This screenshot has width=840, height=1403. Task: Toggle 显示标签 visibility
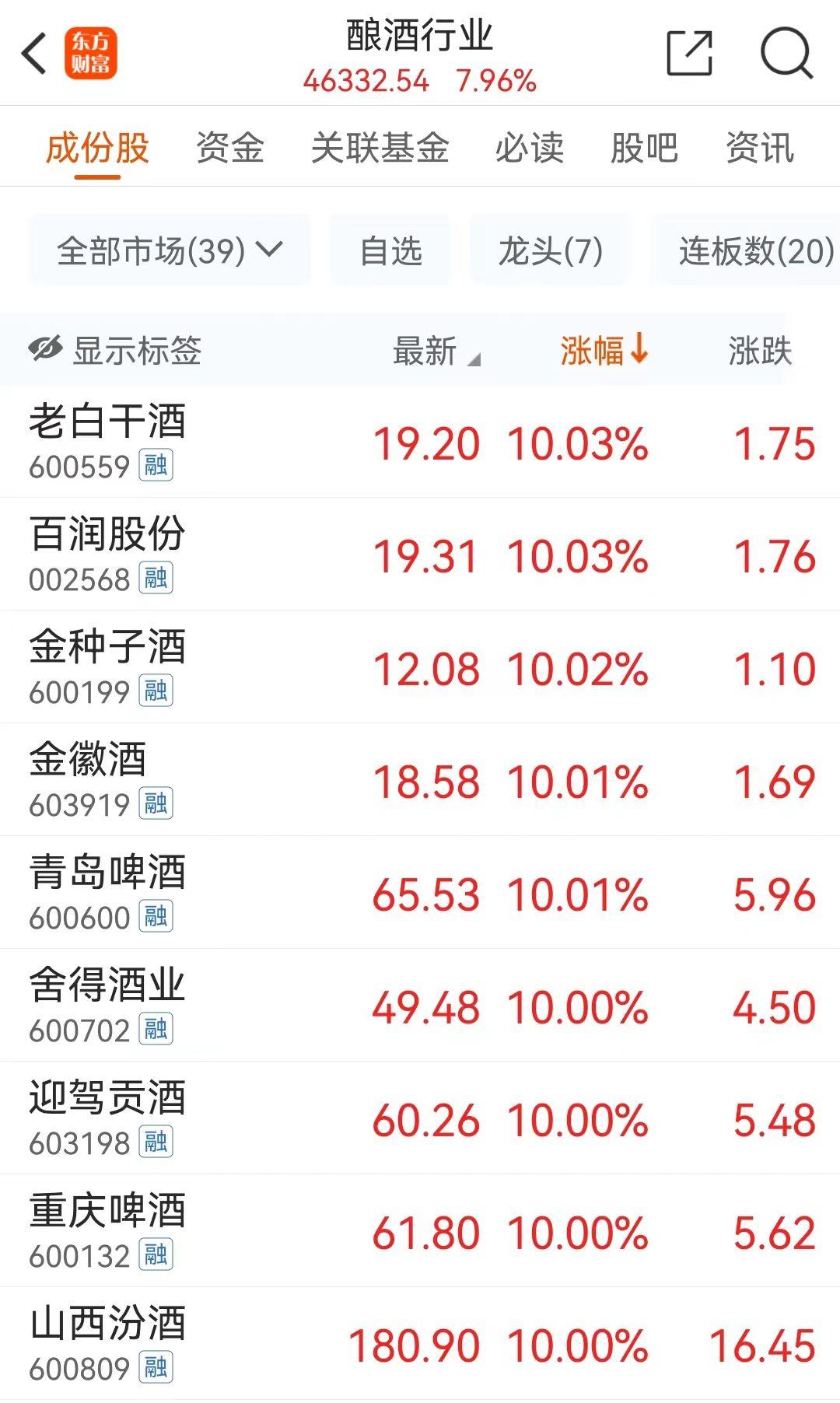tap(115, 351)
